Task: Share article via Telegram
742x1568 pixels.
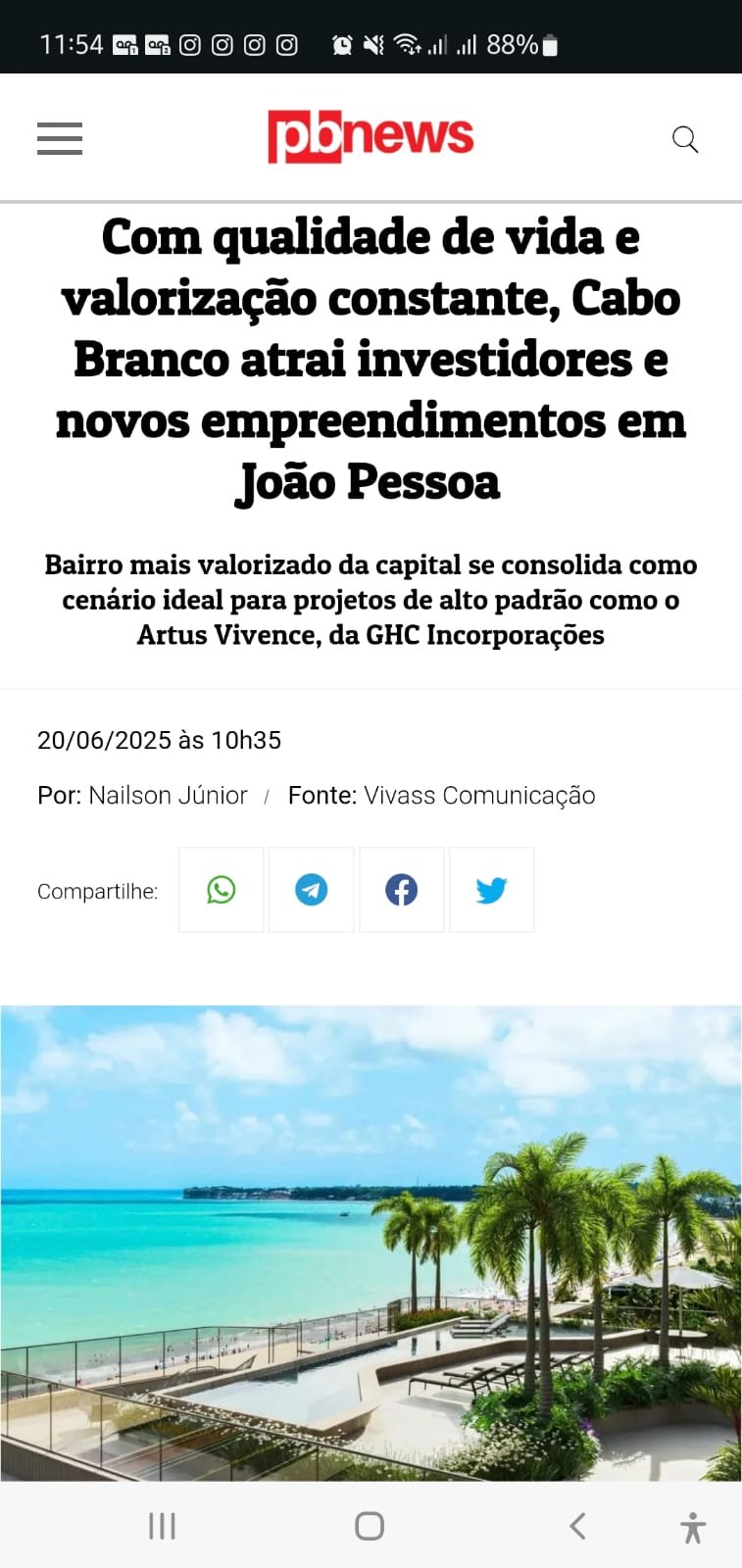Action: [312, 890]
